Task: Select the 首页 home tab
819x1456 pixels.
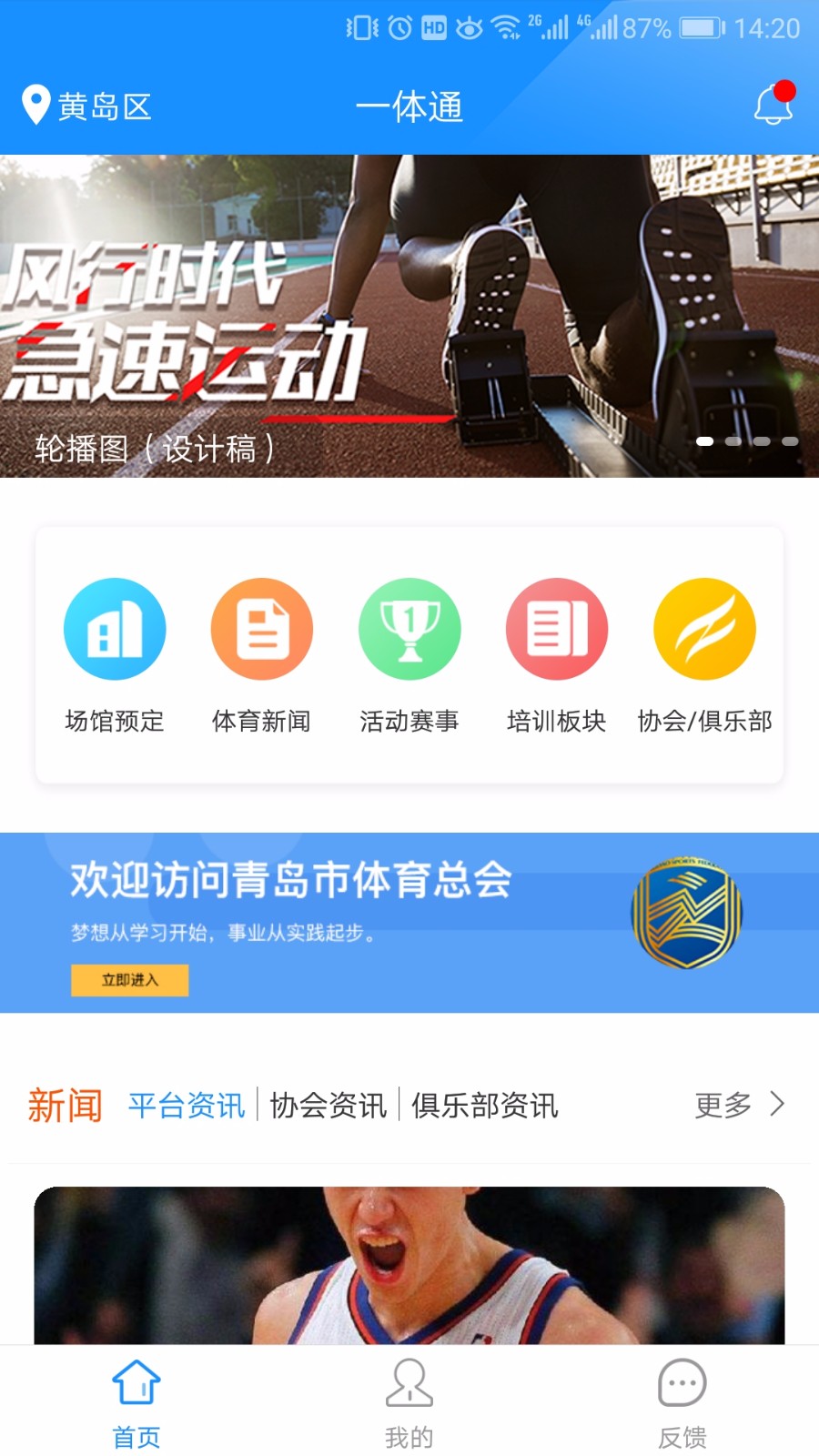Action: pos(135,1399)
